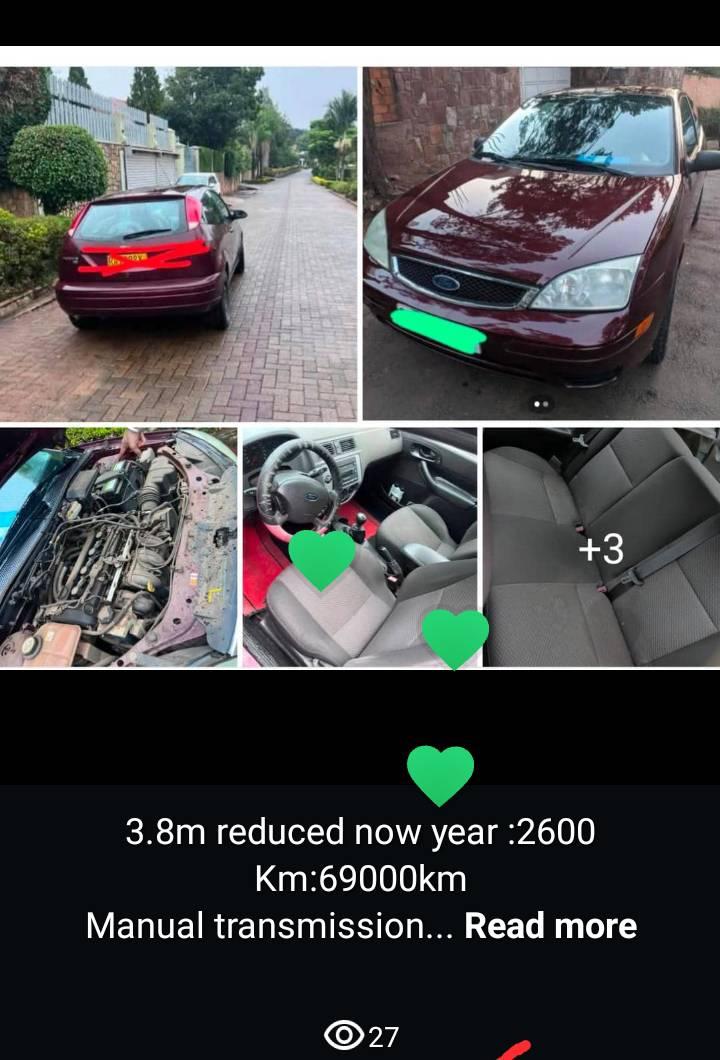The width and height of the screenshot is (720, 1060).
Task: Open the viewers list eye icon
Action: (x=344, y=1036)
